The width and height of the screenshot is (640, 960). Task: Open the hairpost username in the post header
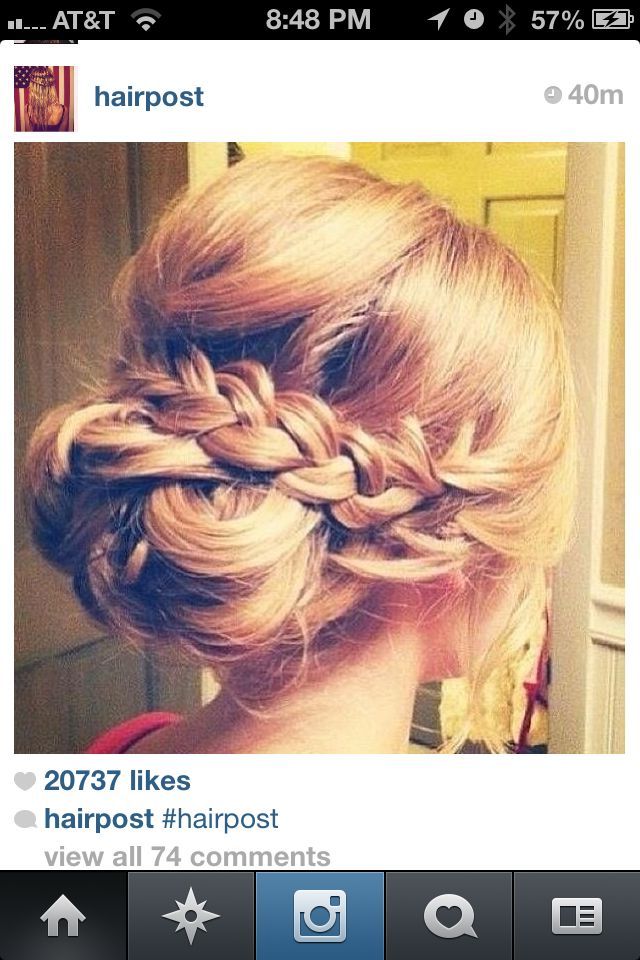point(148,96)
